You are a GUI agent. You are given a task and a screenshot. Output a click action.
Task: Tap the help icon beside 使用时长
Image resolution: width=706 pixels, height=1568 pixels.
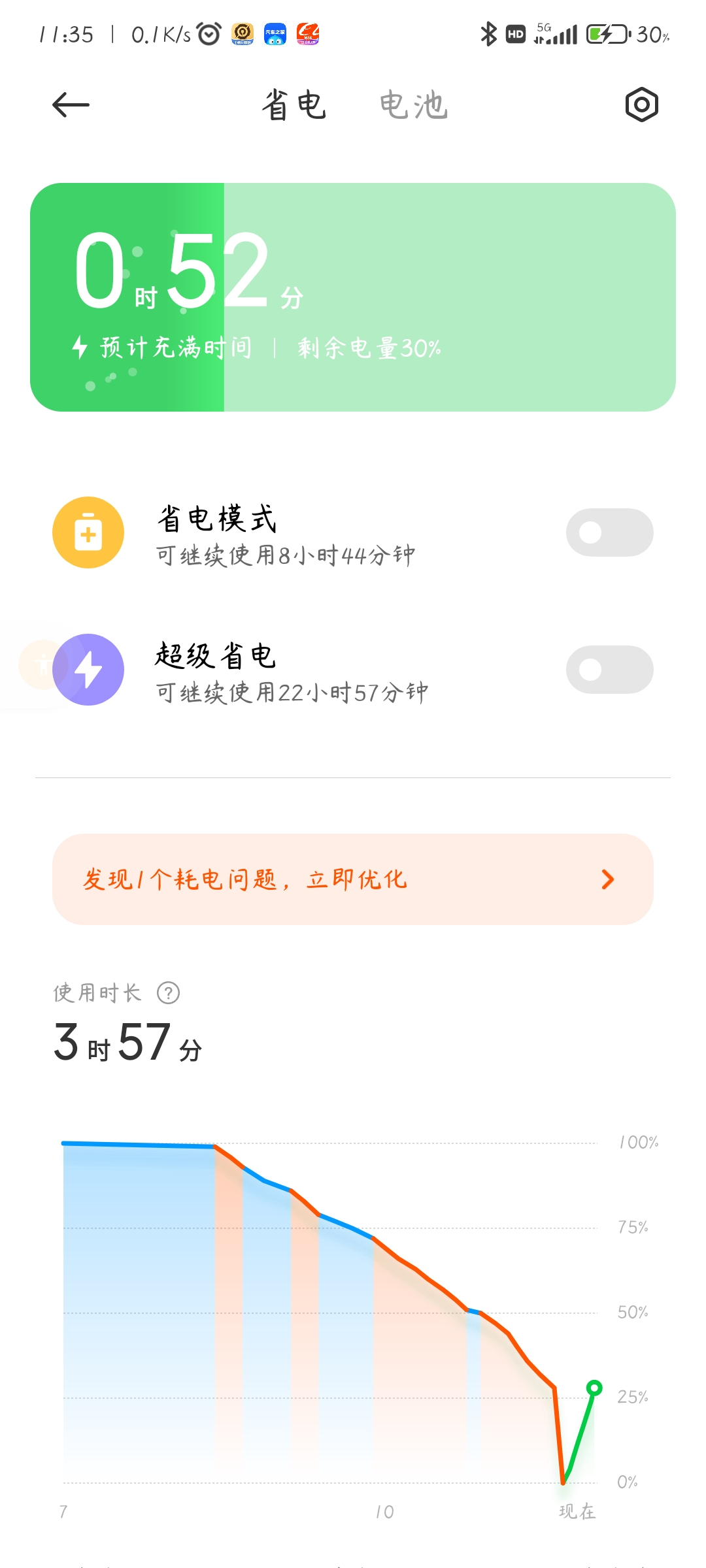click(x=169, y=993)
